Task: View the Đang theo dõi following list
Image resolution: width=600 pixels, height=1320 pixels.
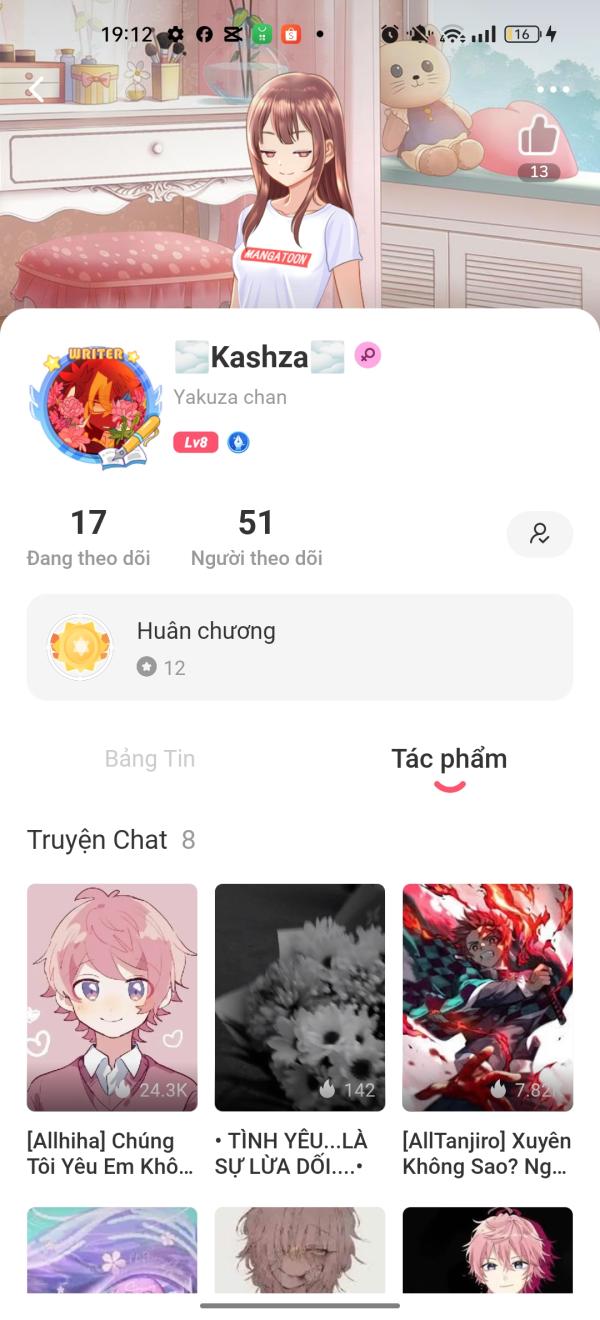Action: pos(88,537)
